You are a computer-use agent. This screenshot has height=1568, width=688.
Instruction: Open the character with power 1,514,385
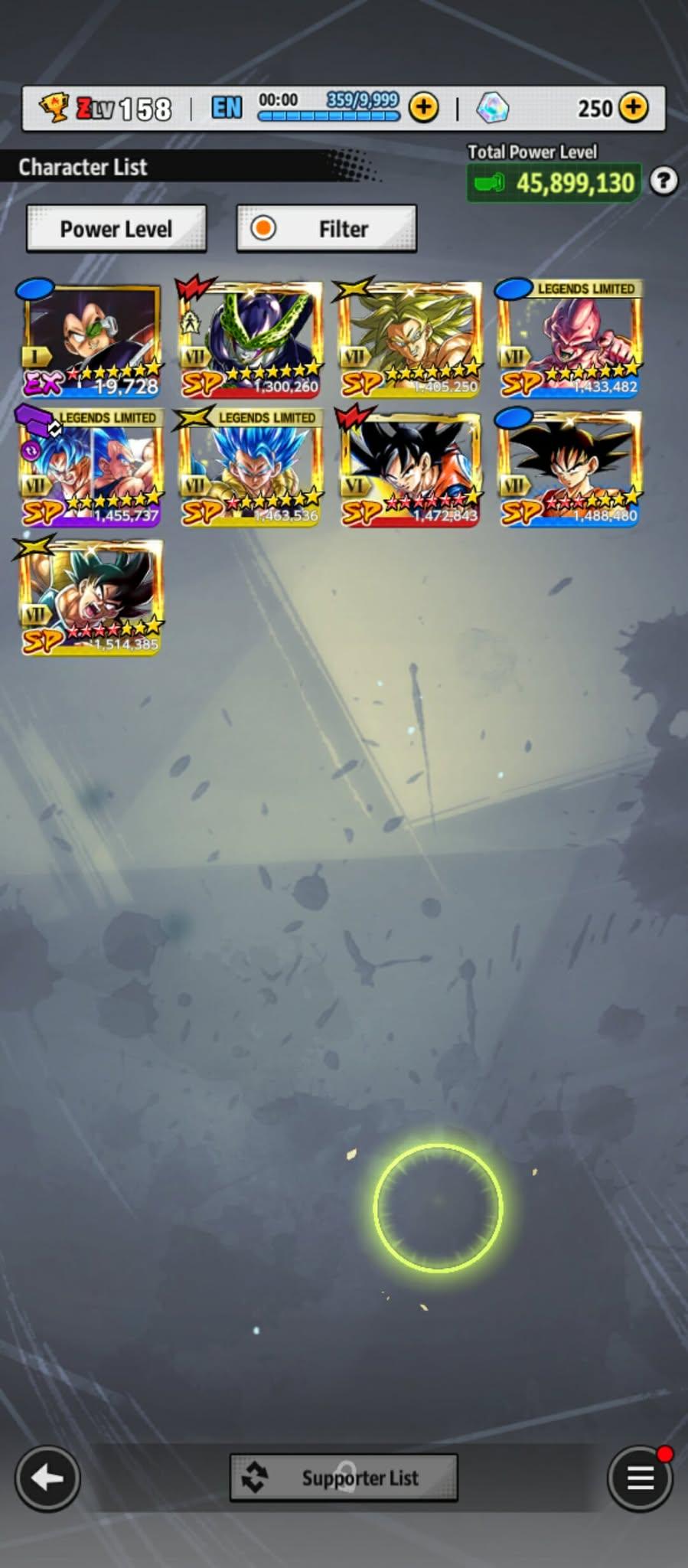coord(90,597)
